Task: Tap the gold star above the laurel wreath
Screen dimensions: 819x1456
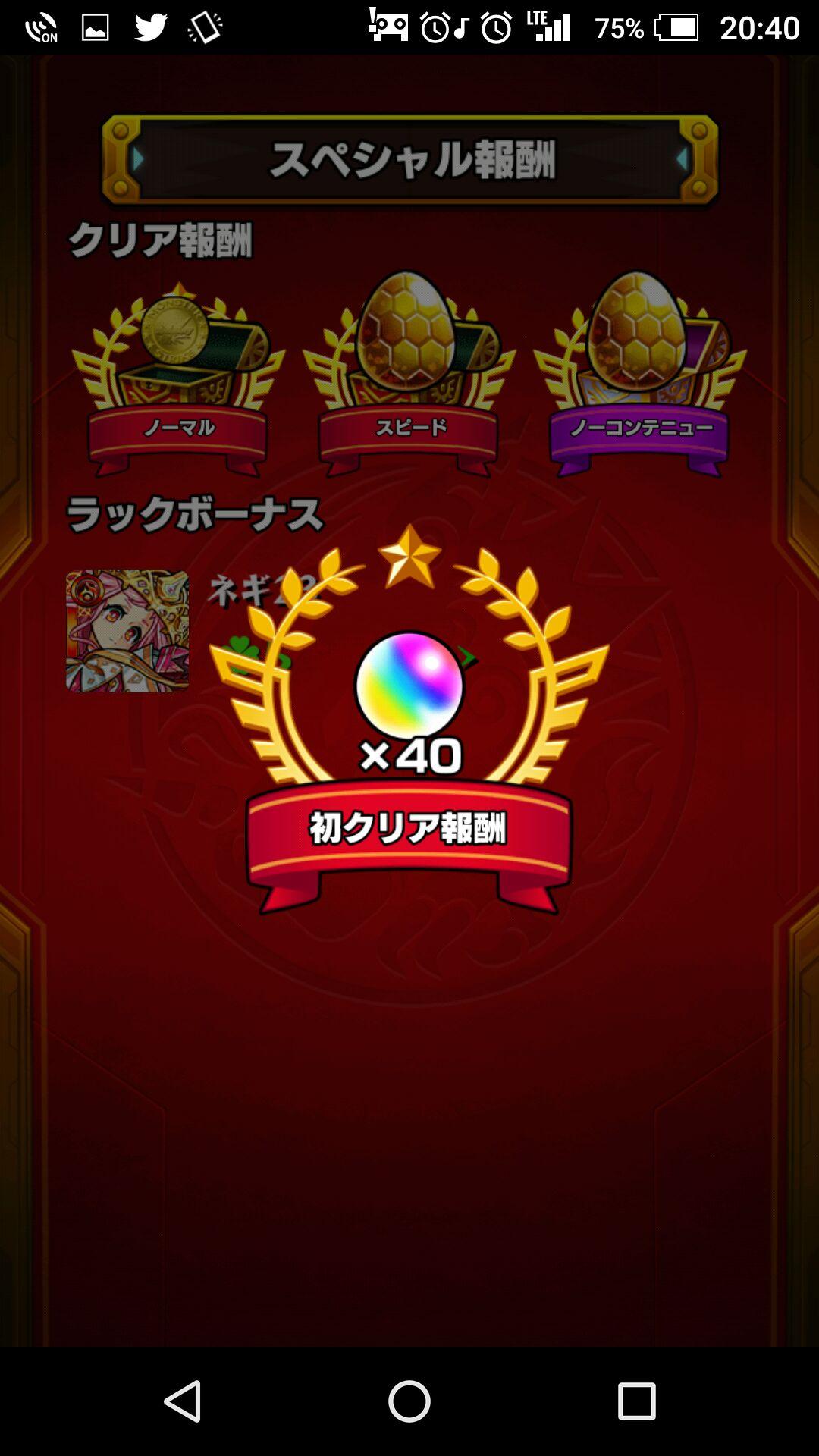Action: pos(409,554)
